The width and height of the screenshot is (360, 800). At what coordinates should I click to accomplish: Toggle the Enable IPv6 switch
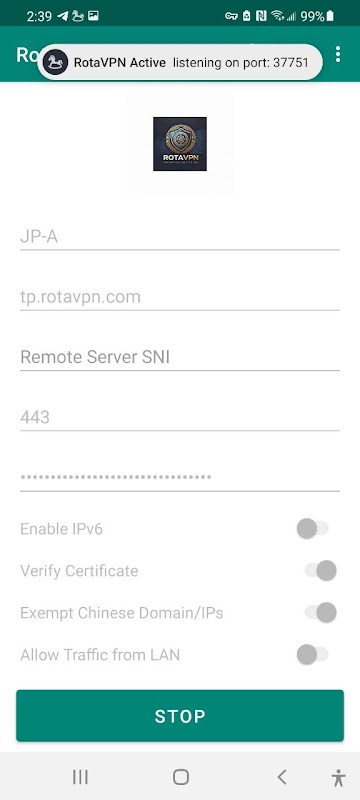(x=313, y=529)
